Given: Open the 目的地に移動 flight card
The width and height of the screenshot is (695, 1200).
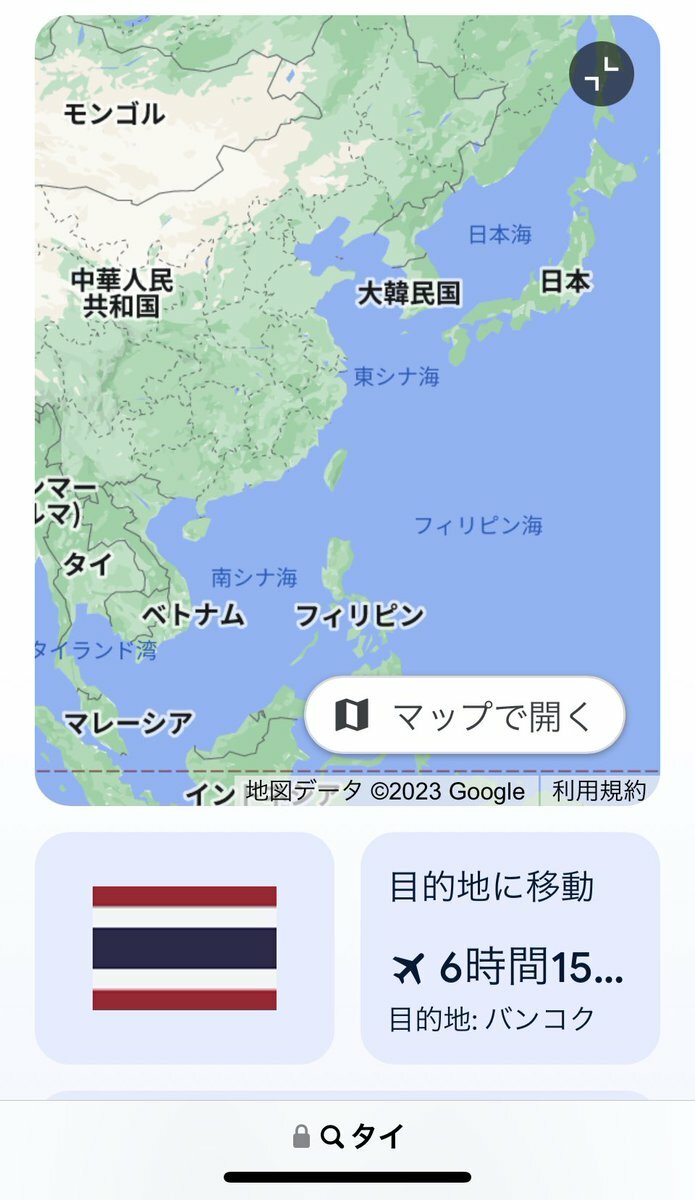Looking at the screenshot, I should (509, 947).
